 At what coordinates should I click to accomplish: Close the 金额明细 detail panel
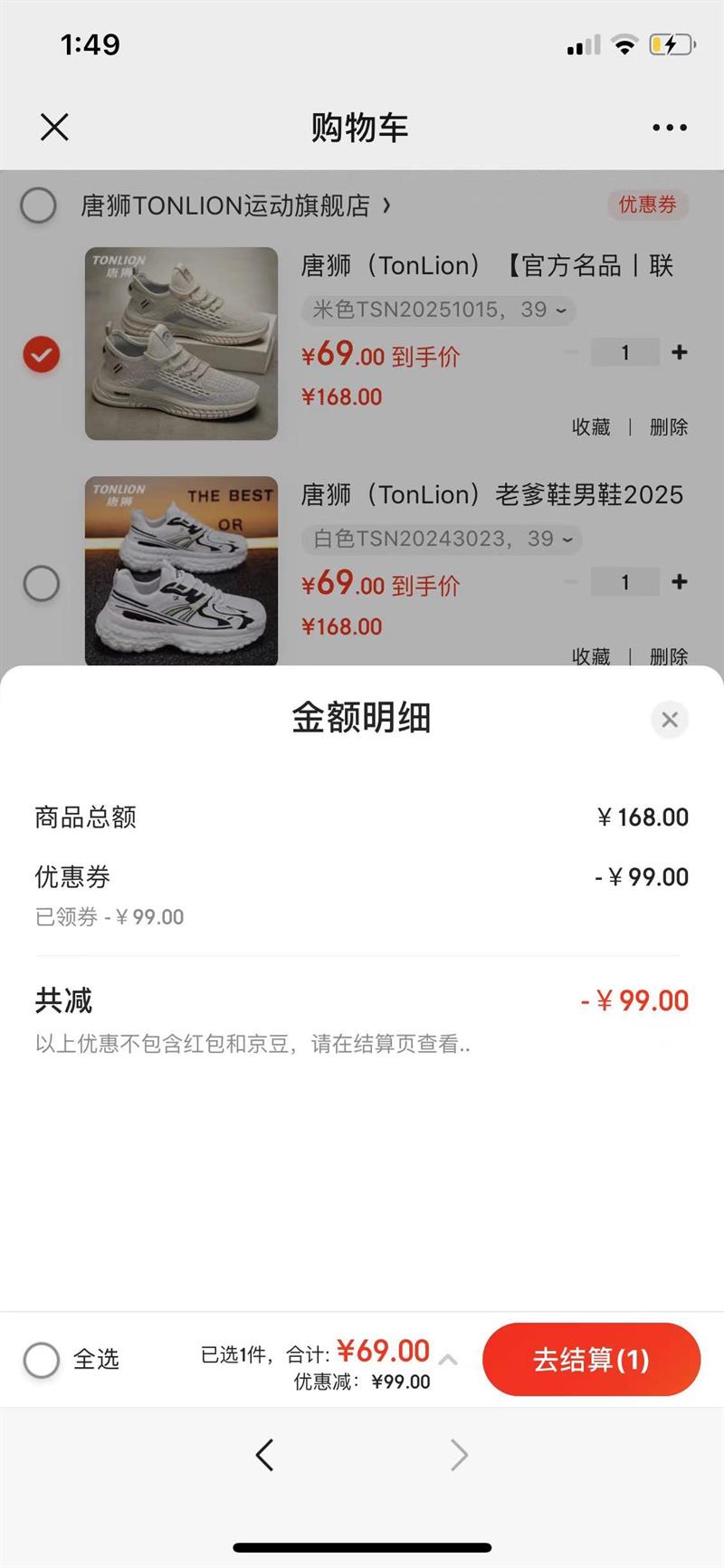(x=670, y=720)
